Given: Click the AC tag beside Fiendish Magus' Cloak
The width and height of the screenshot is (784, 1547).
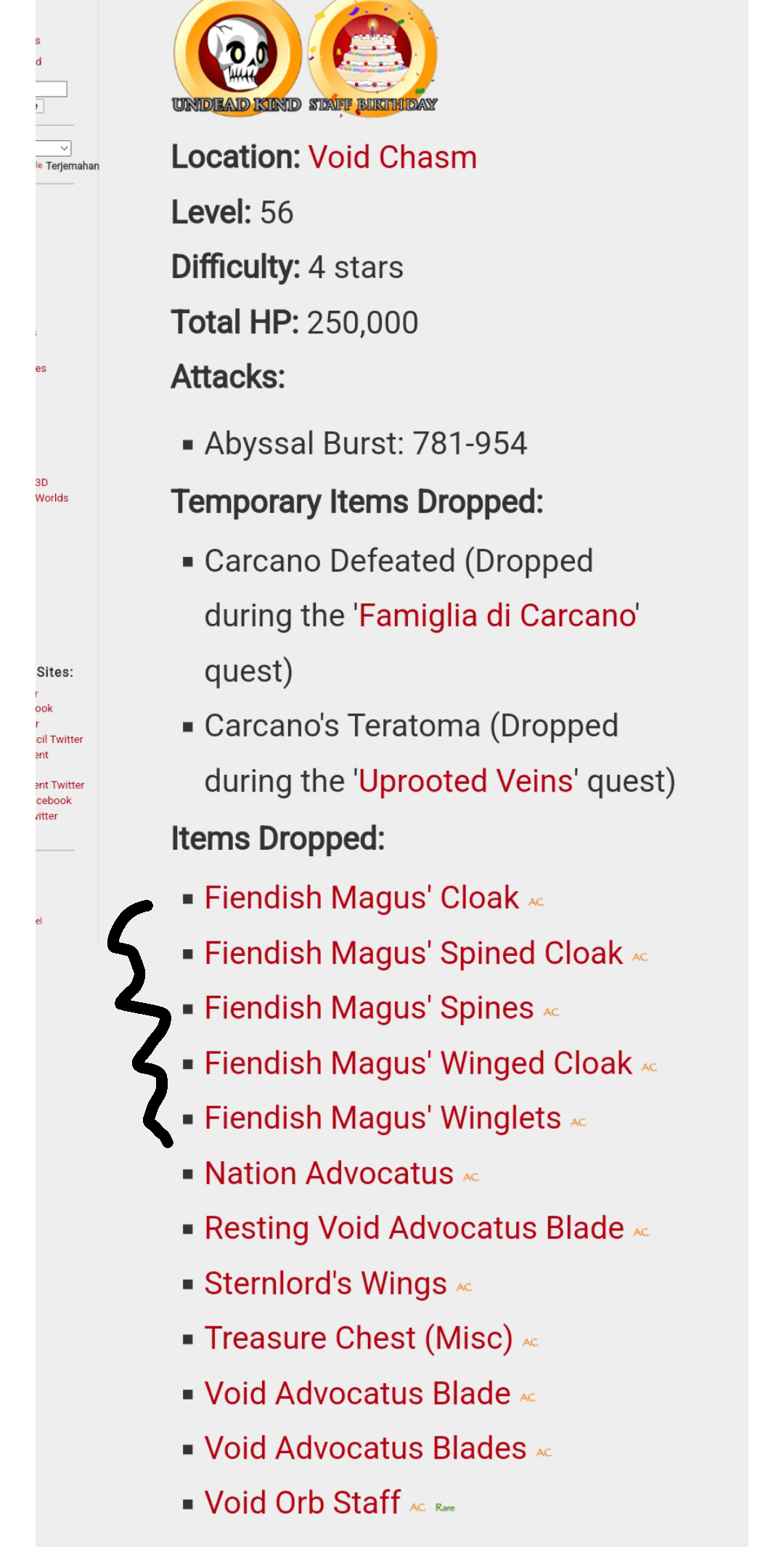Looking at the screenshot, I should pyautogui.click(x=535, y=901).
